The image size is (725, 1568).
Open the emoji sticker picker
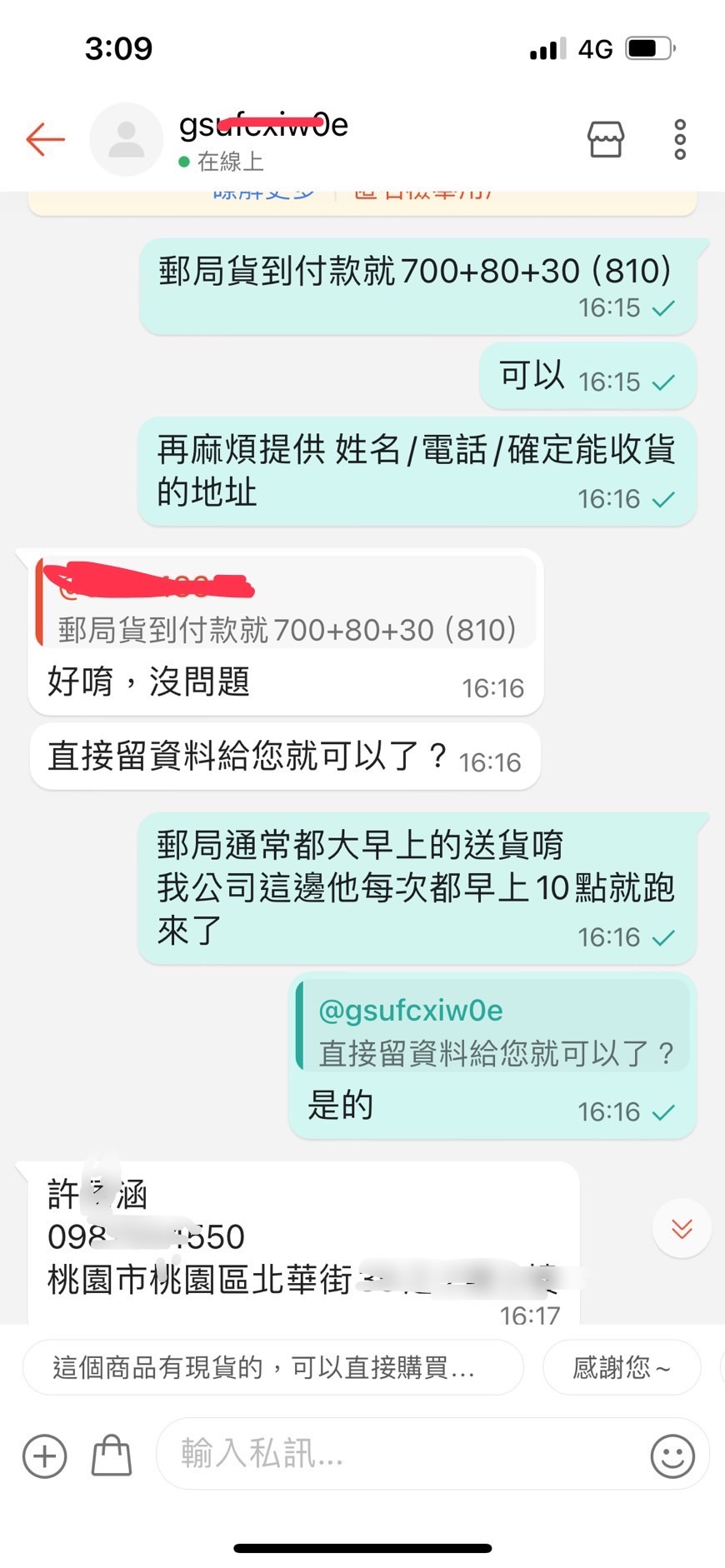coord(672,1456)
